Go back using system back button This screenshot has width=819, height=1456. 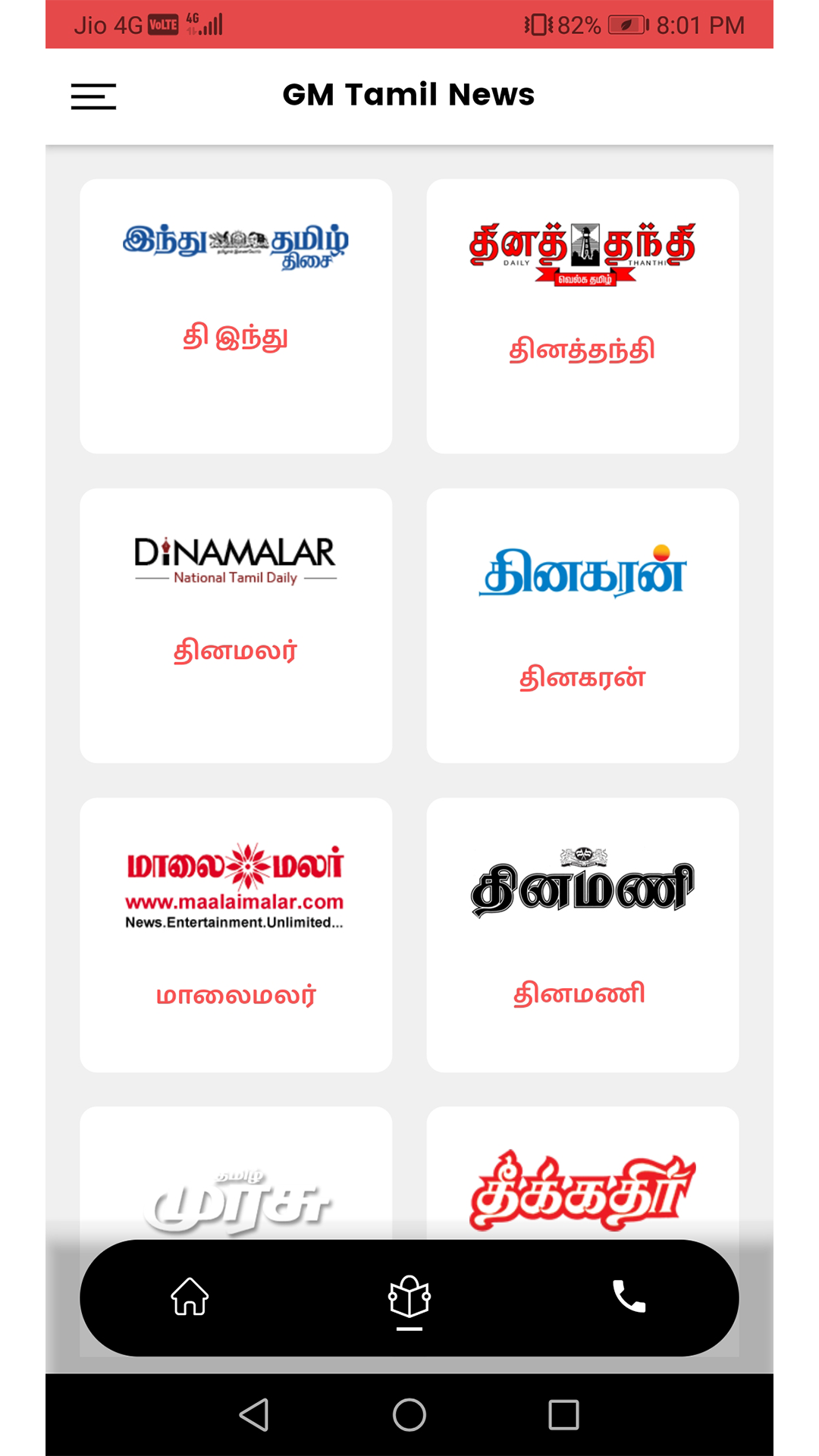click(x=255, y=1415)
